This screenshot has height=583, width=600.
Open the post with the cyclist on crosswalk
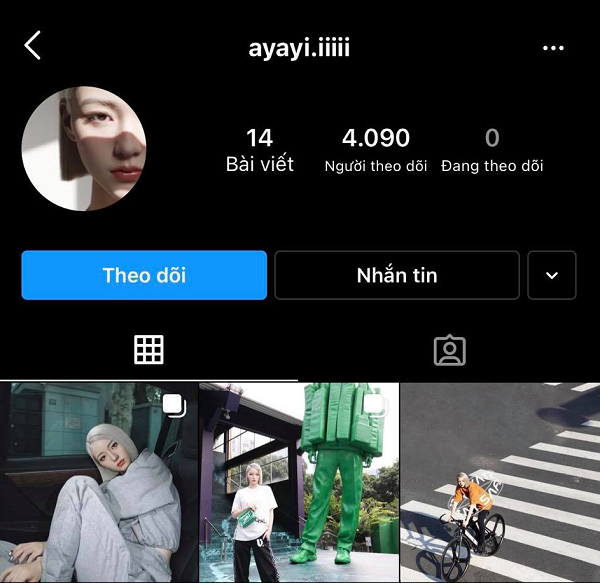tap(500, 483)
